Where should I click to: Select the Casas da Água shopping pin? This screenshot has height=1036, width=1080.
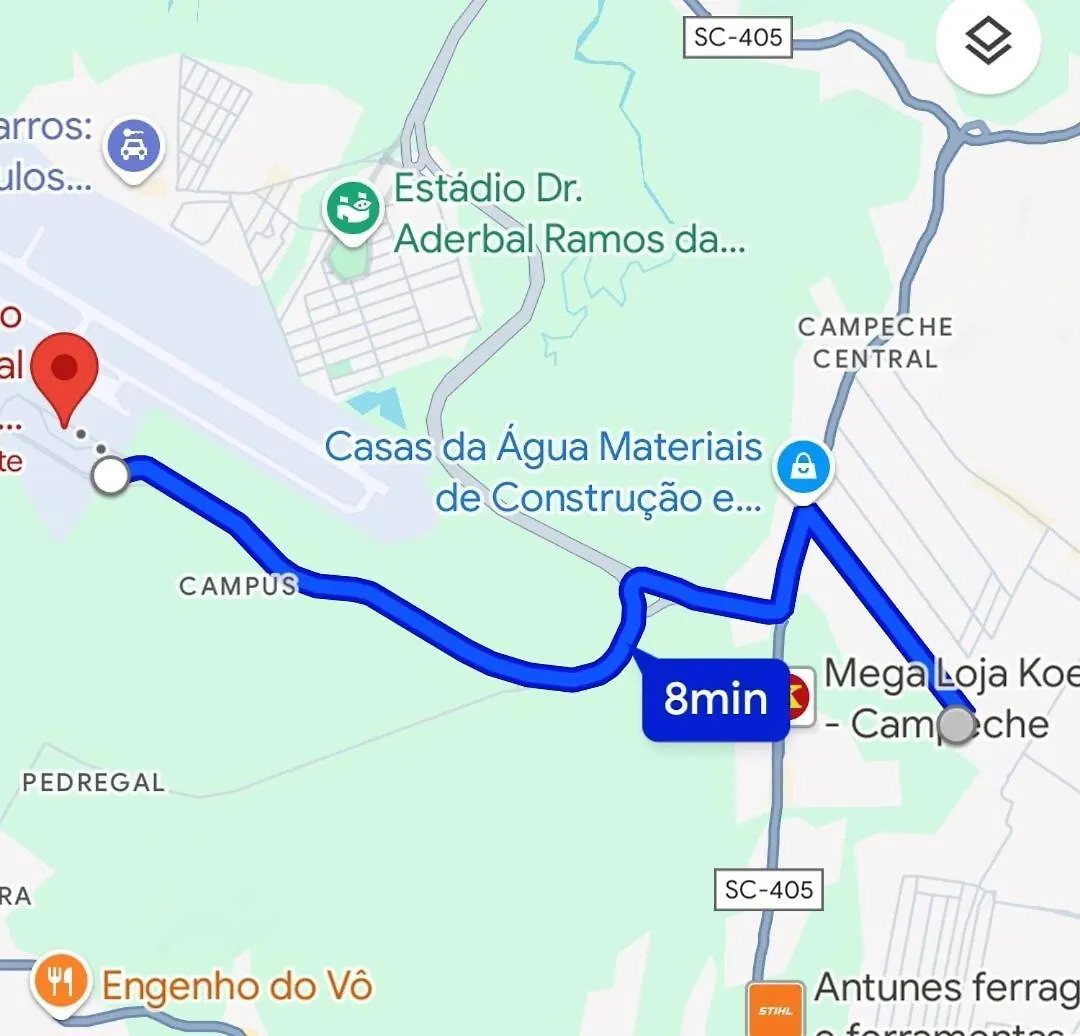point(804,466)
